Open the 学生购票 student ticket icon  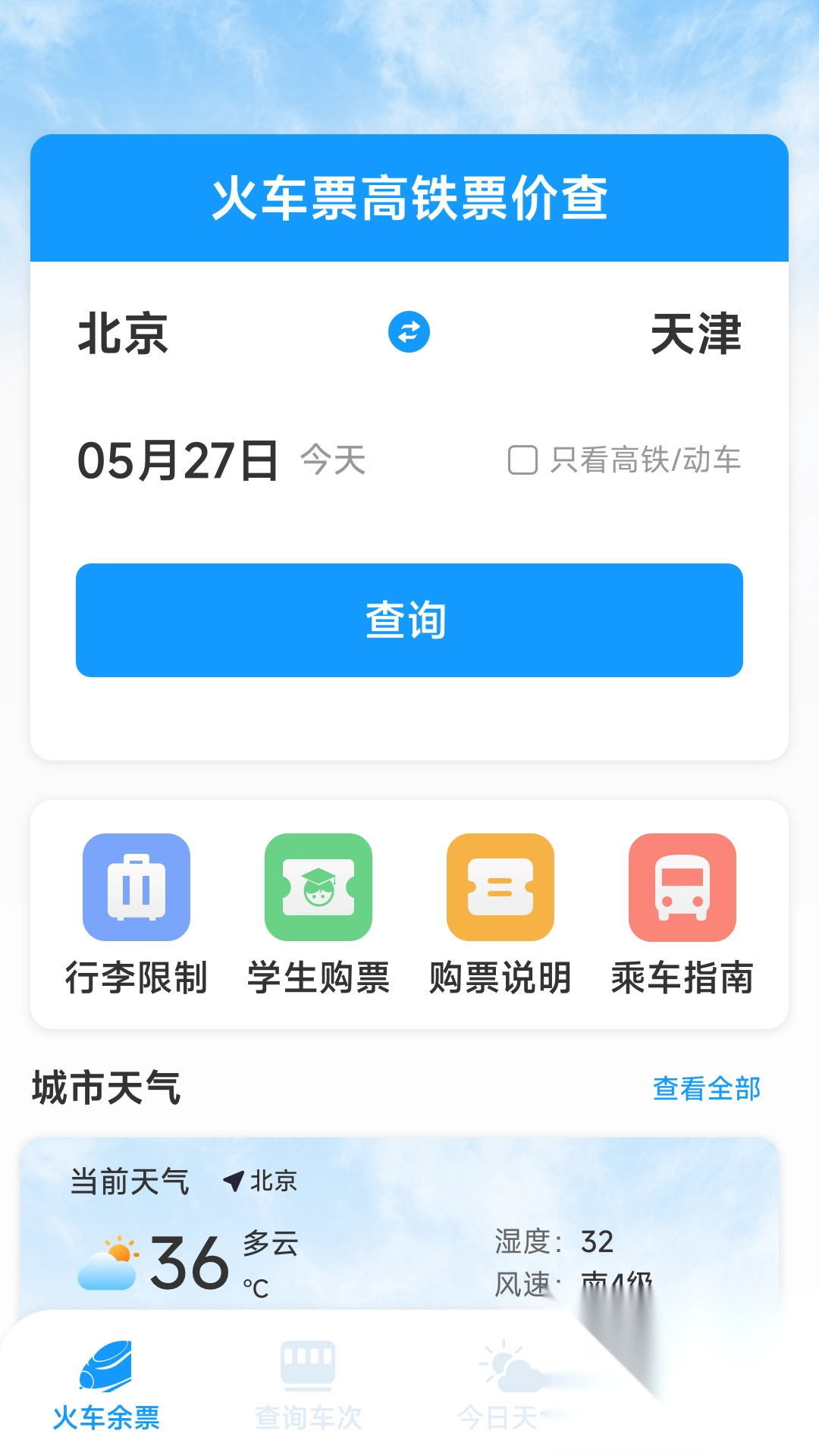318,887
